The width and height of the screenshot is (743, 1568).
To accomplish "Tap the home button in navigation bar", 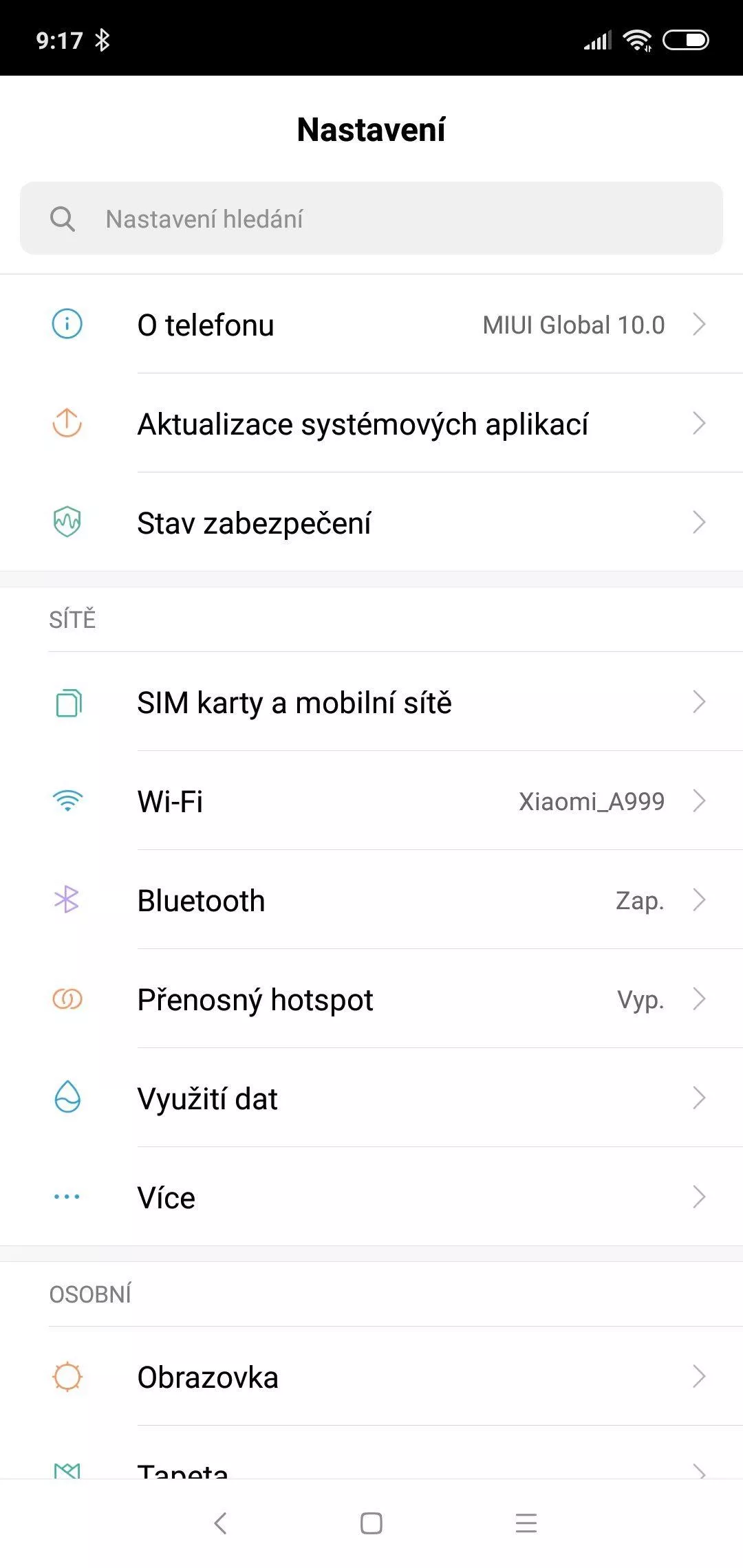I will click(x=371, y=1523).
